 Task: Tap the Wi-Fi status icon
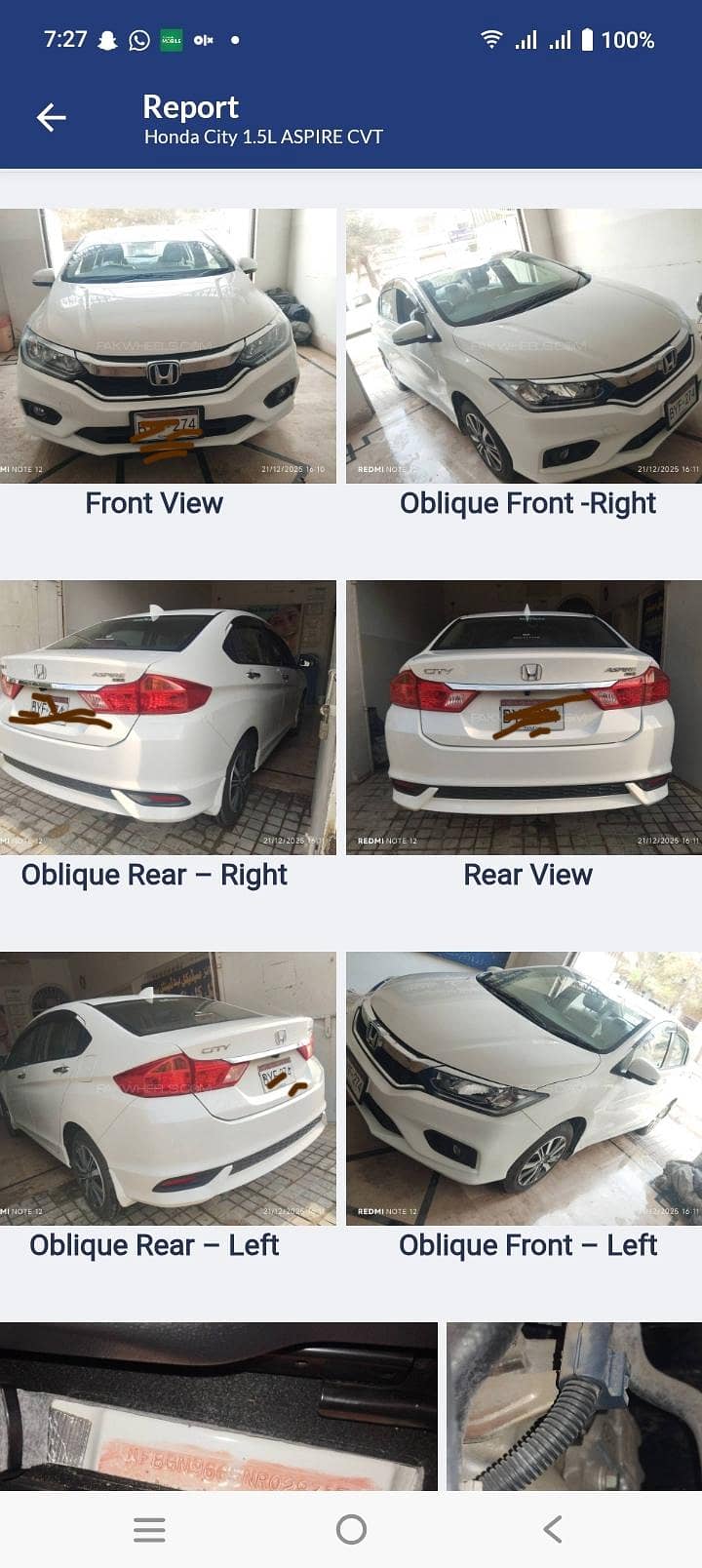tap(488, 40)
